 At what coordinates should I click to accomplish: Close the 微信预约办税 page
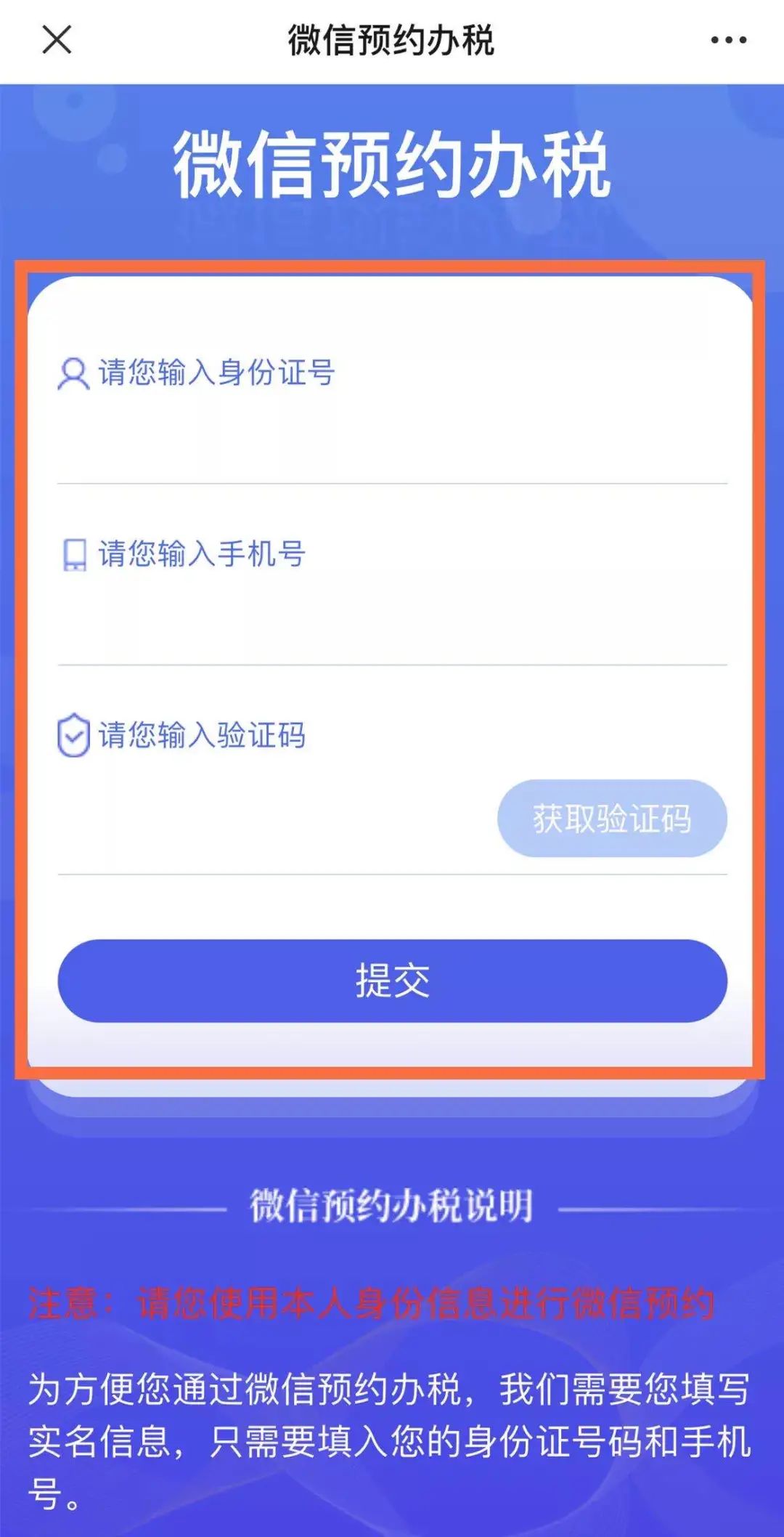57,40
